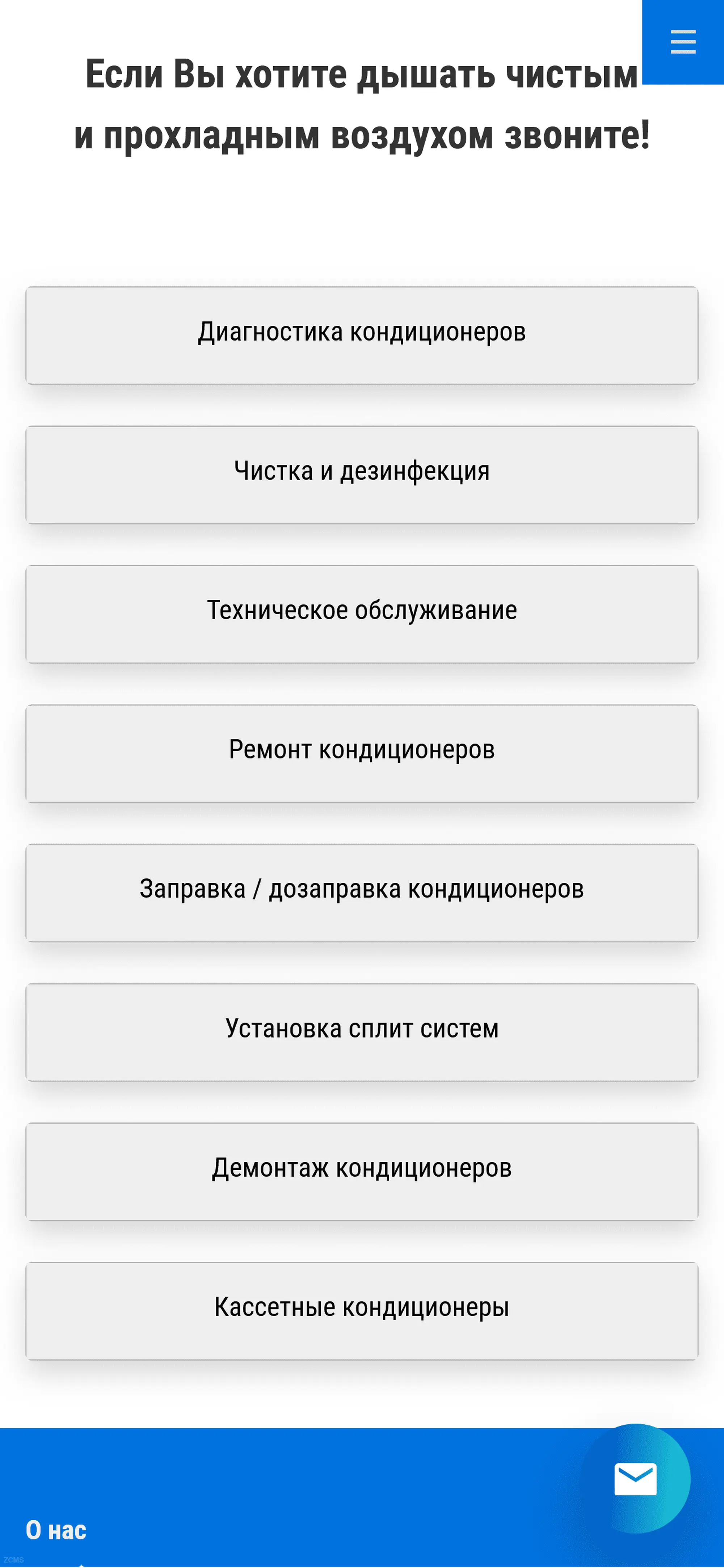Open Демонтаж кондиционеров page

point(362,1172)
